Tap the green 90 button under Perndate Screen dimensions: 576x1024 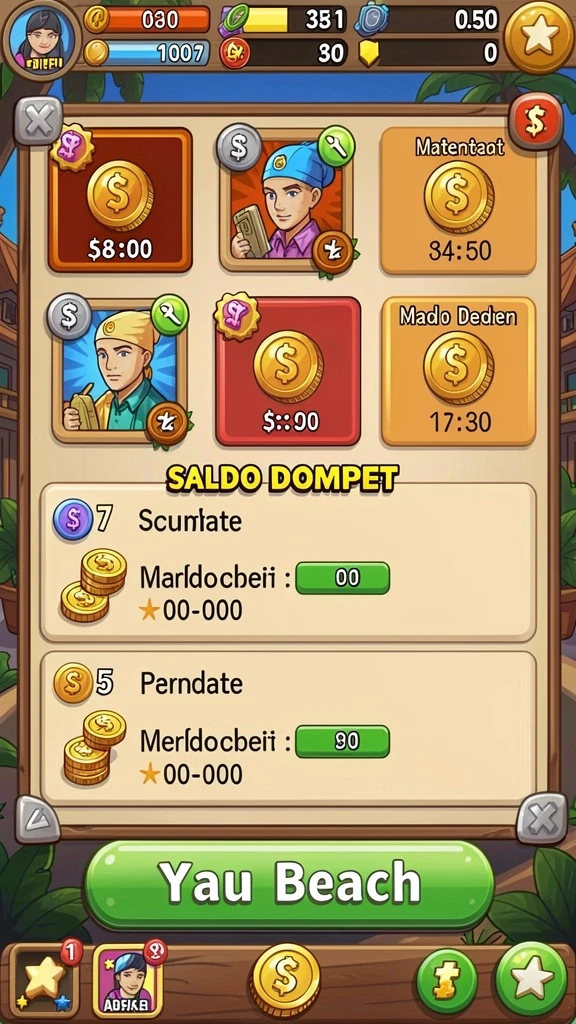pos(343,741)
